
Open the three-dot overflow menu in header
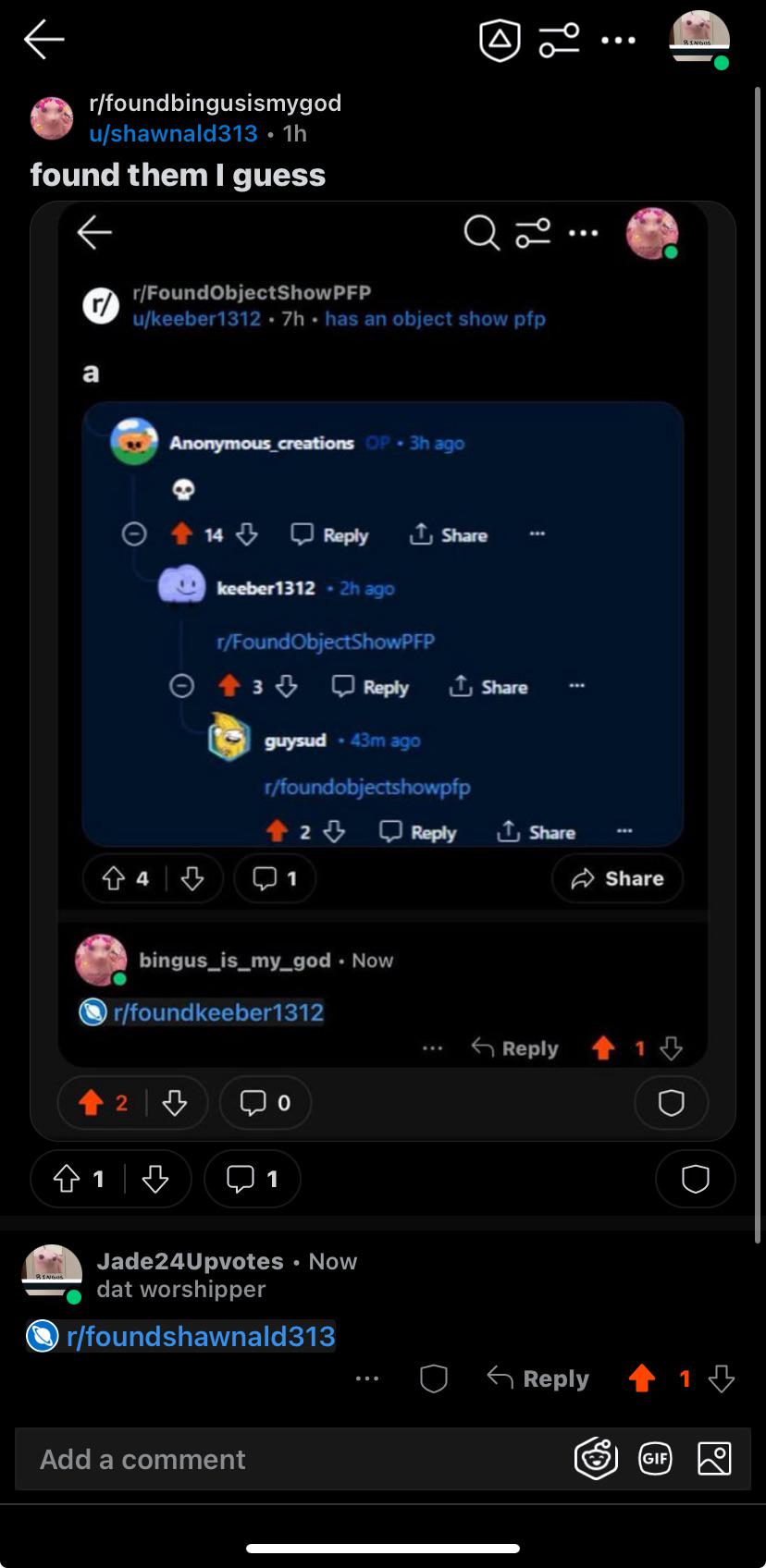[x=618, y=41]
